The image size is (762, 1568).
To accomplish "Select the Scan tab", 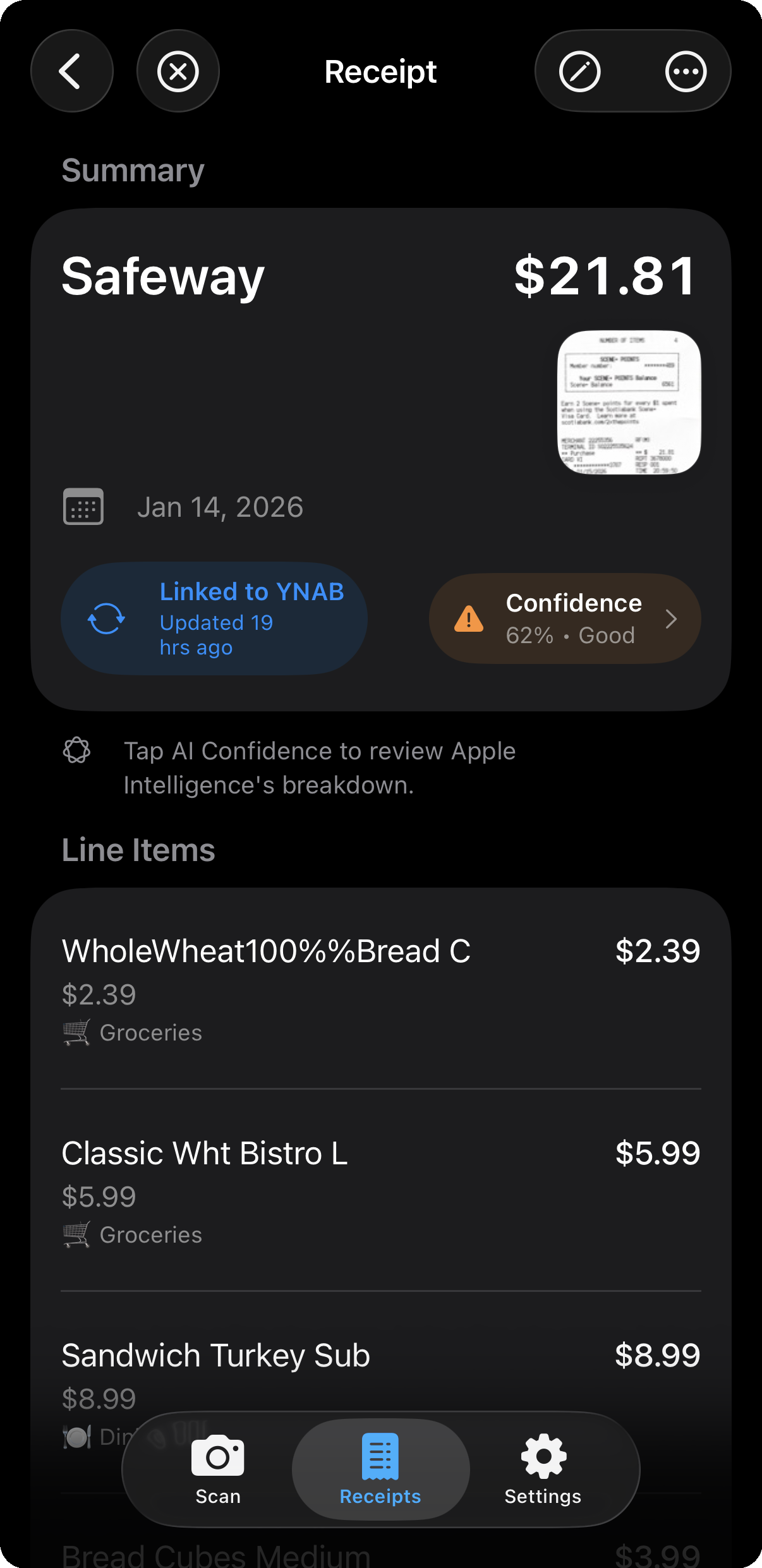I will [x=218, y=1467].
